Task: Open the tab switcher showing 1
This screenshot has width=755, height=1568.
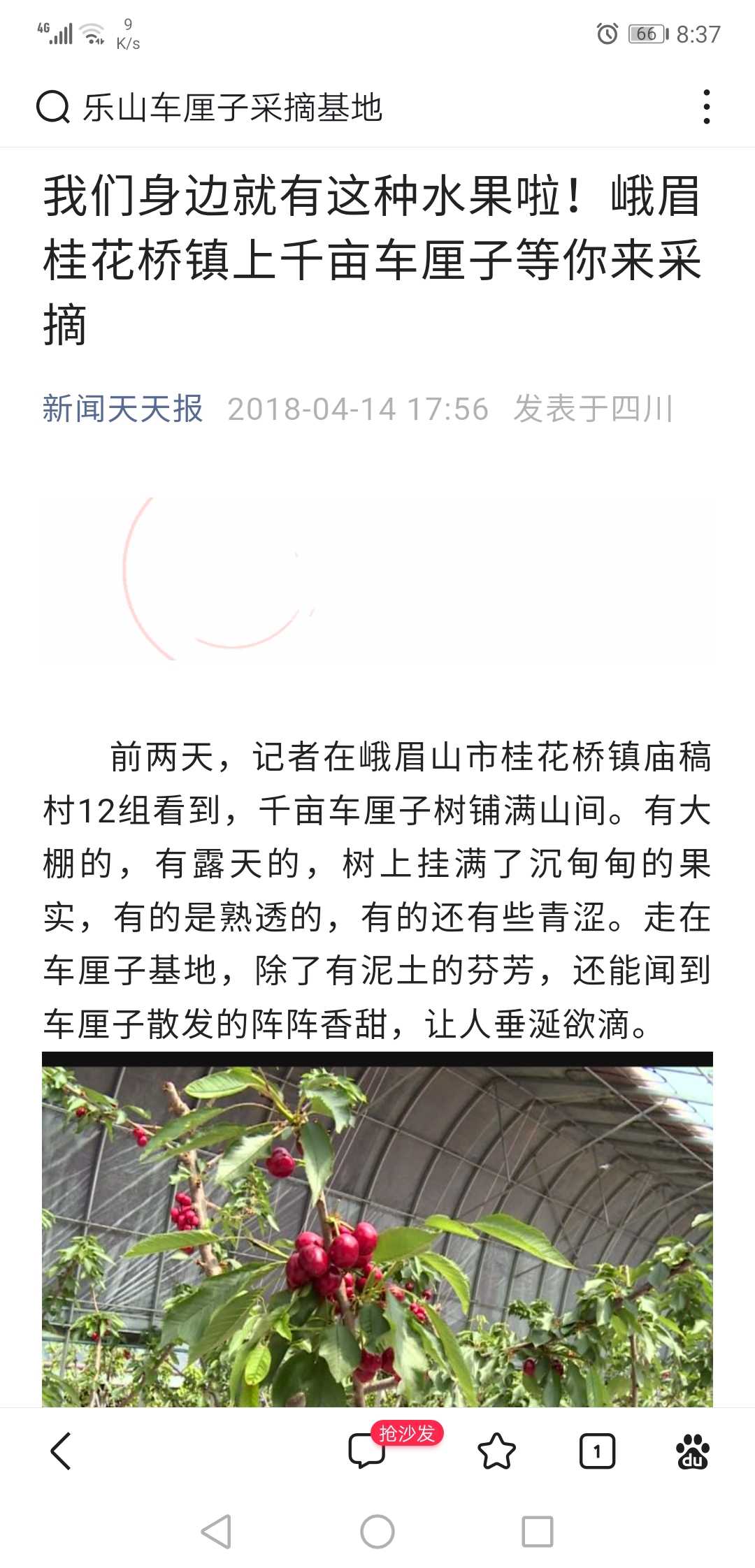Action: 597,1451
